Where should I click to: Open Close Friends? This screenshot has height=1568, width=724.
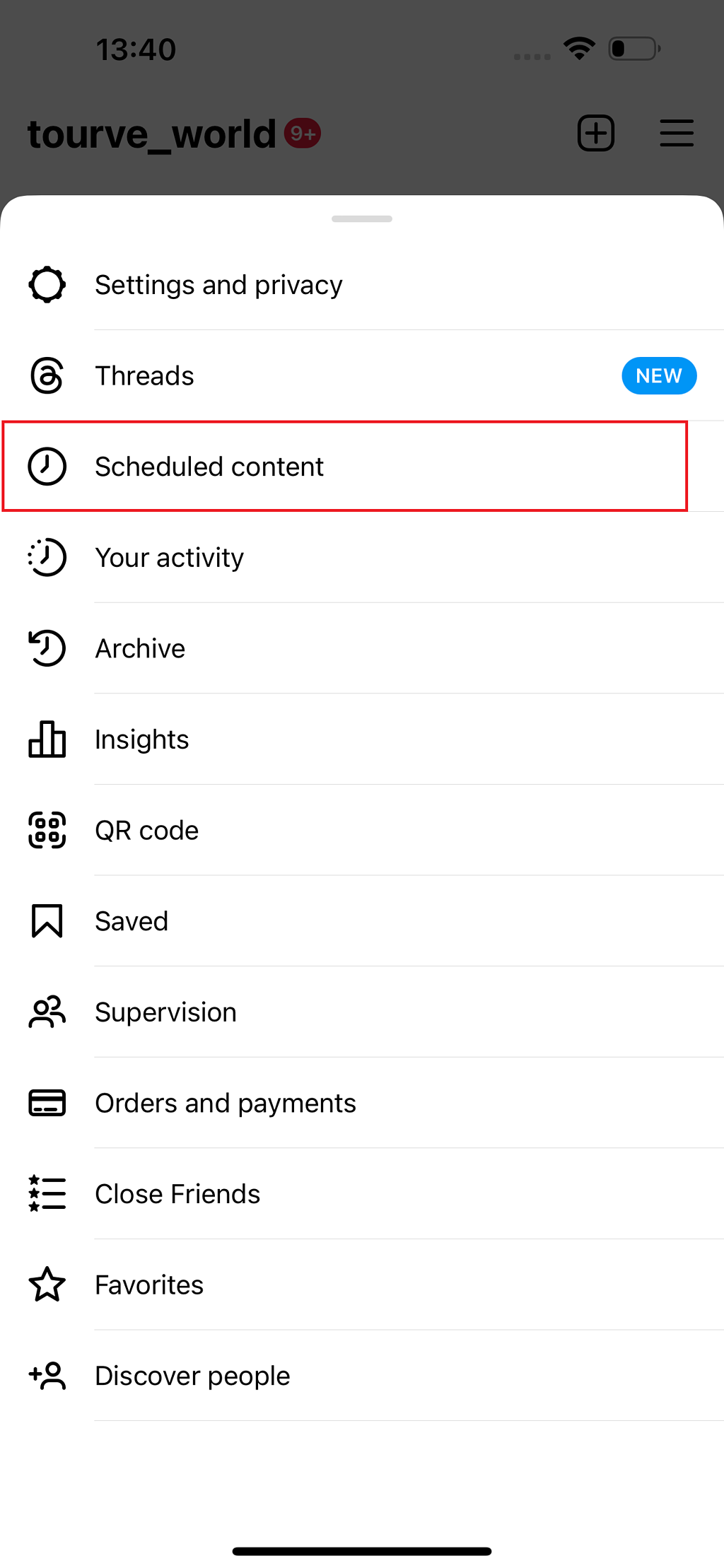[x=177, y=1193]
